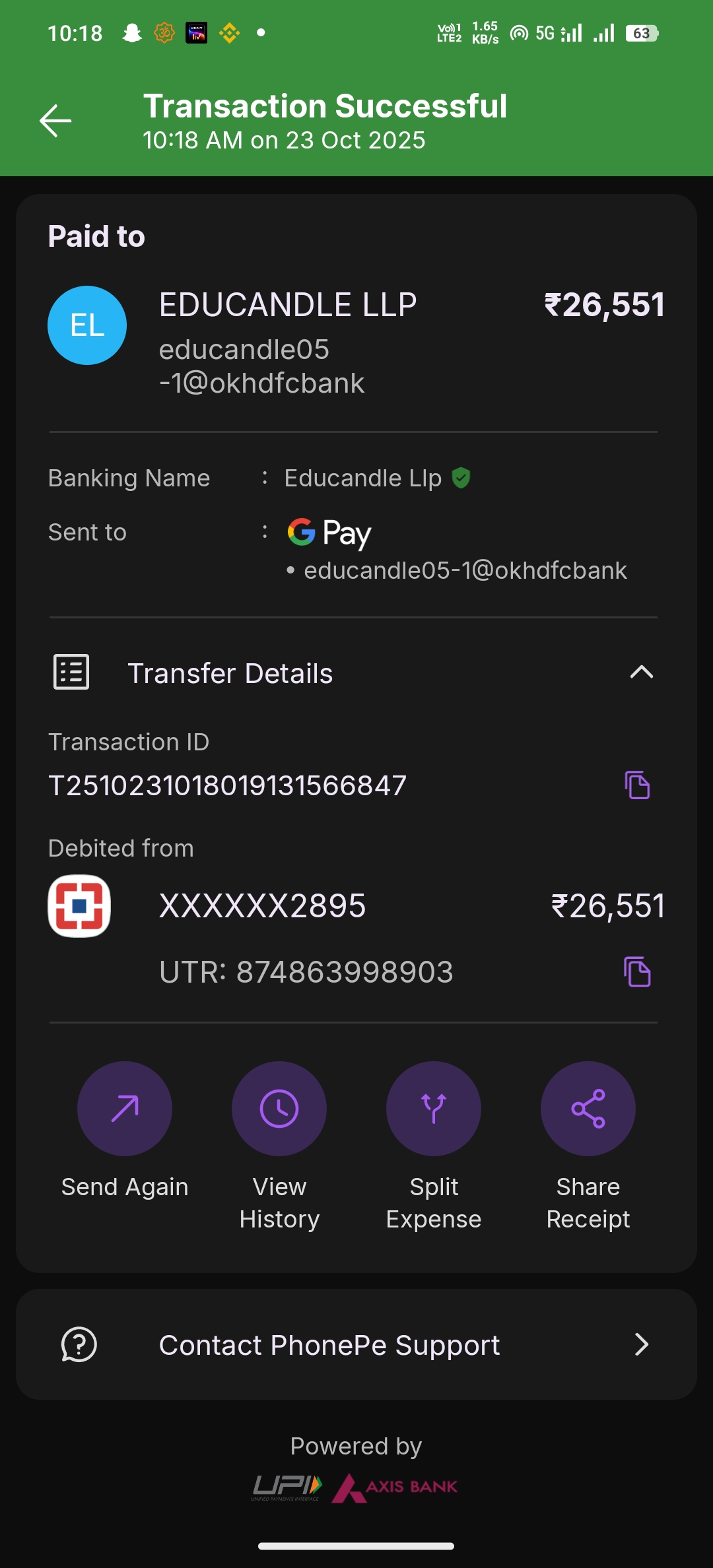Go back using the header arrow
The height and width of the screenshot is (1568, 713).
point(55,121)
